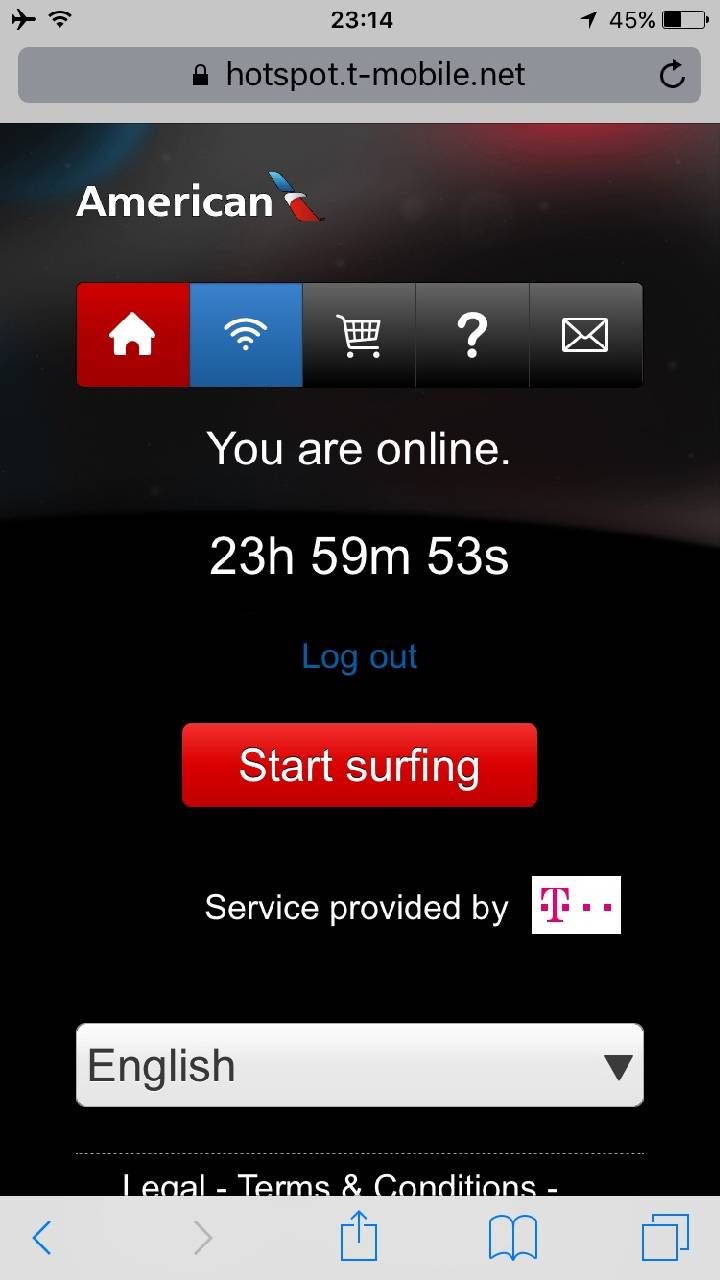Viewport: 720px width, 1280px height.
Task: Expand the English language dropdown
Action: [359, 1065]
